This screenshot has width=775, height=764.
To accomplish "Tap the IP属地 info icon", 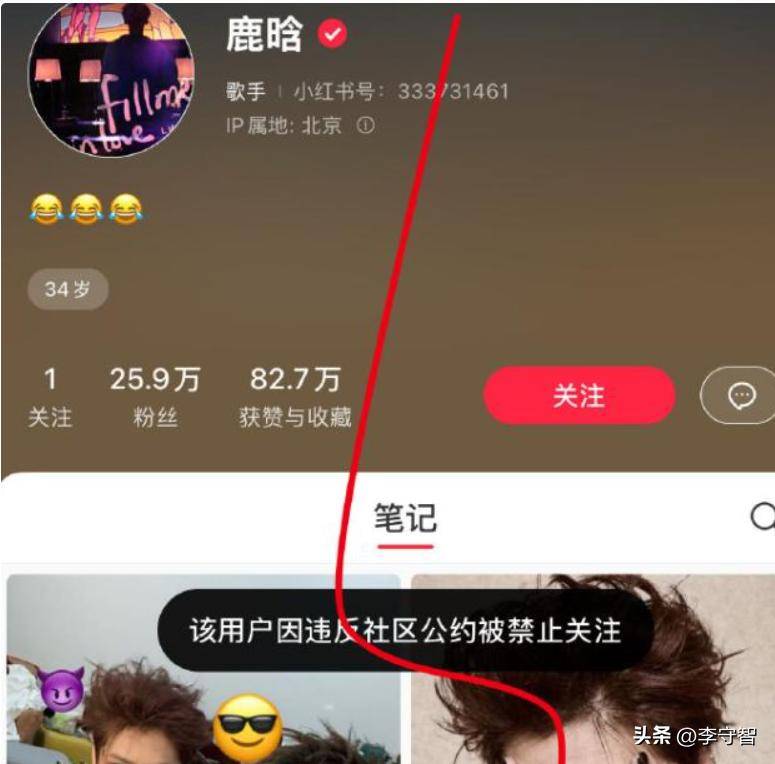I will 366,126.
